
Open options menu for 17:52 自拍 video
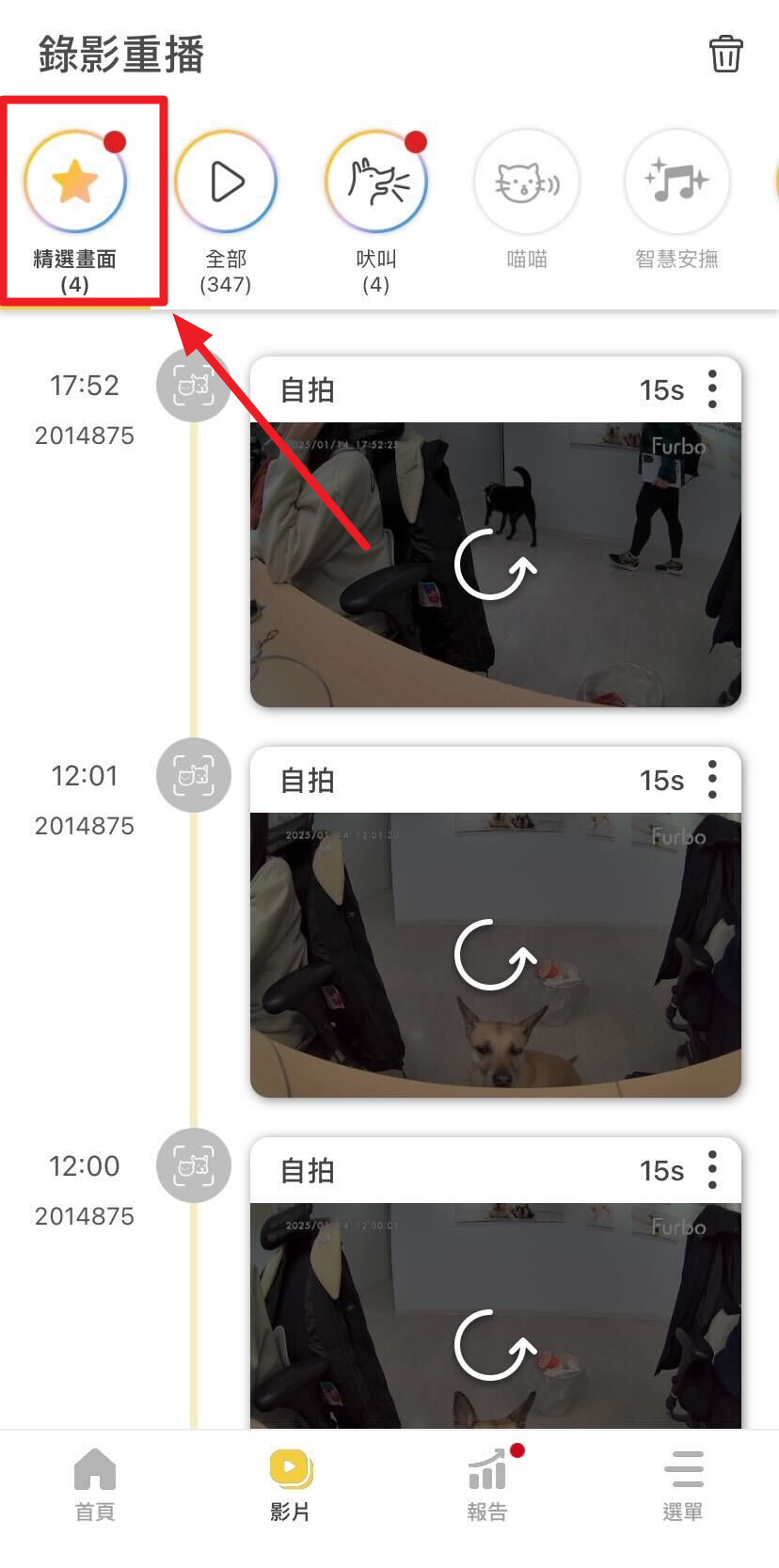coord(712,389)
